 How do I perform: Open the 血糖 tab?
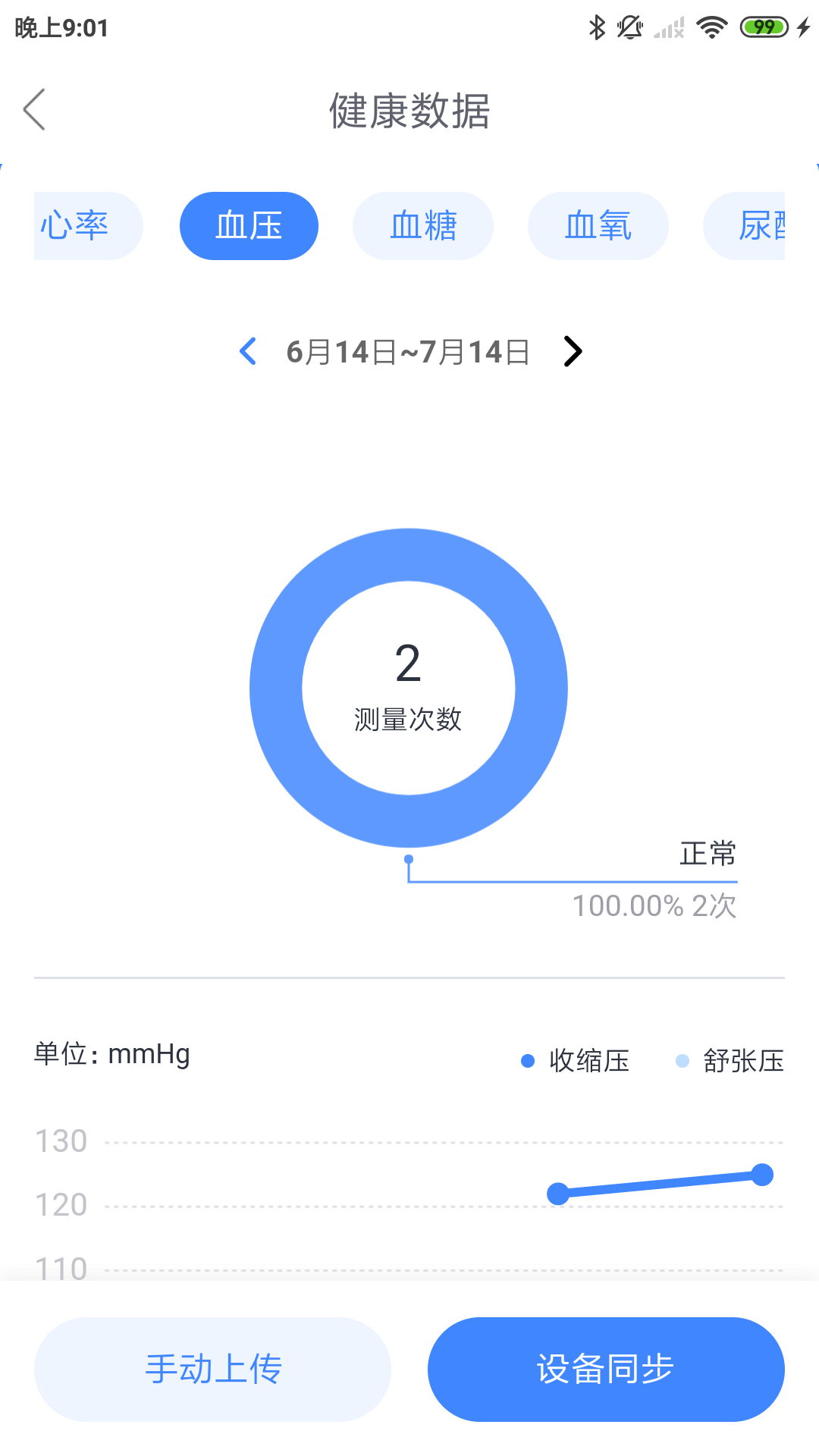423,225
